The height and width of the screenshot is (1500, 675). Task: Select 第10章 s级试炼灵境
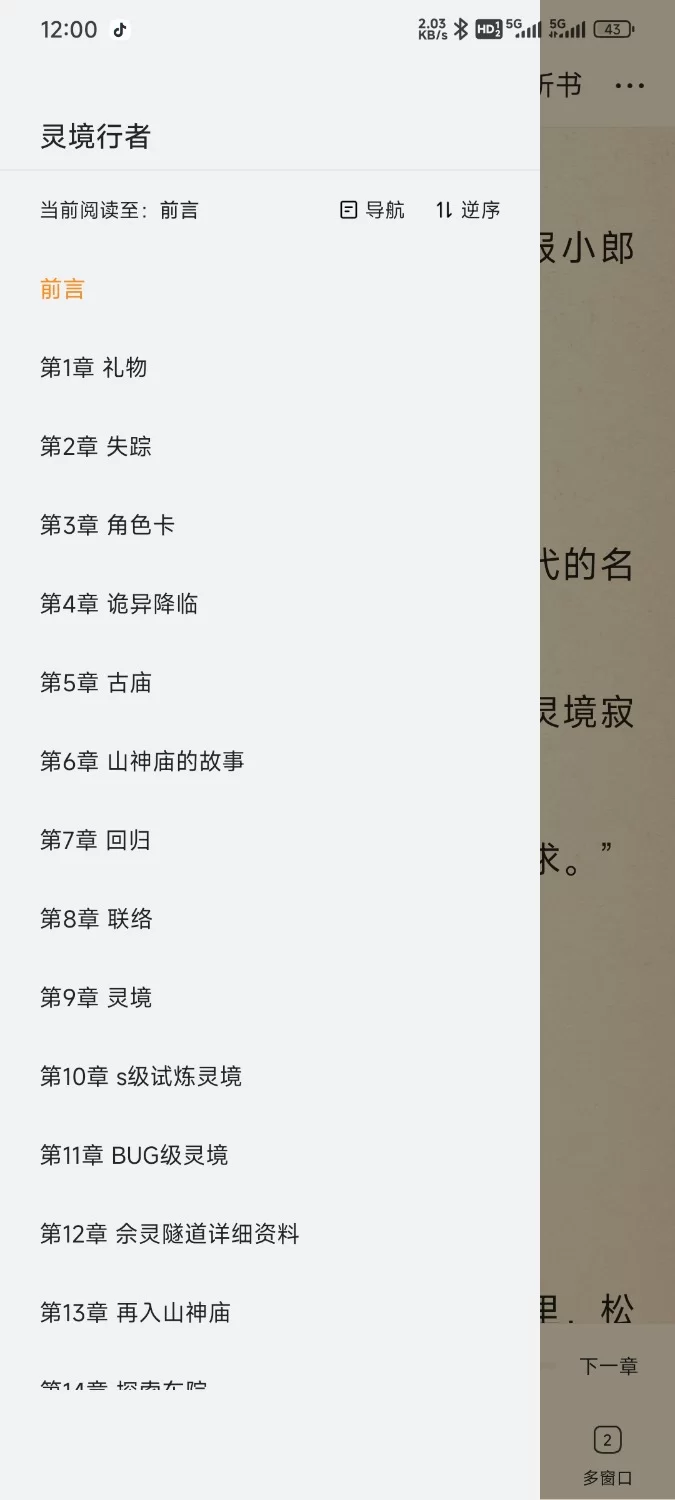(140, 1077)
